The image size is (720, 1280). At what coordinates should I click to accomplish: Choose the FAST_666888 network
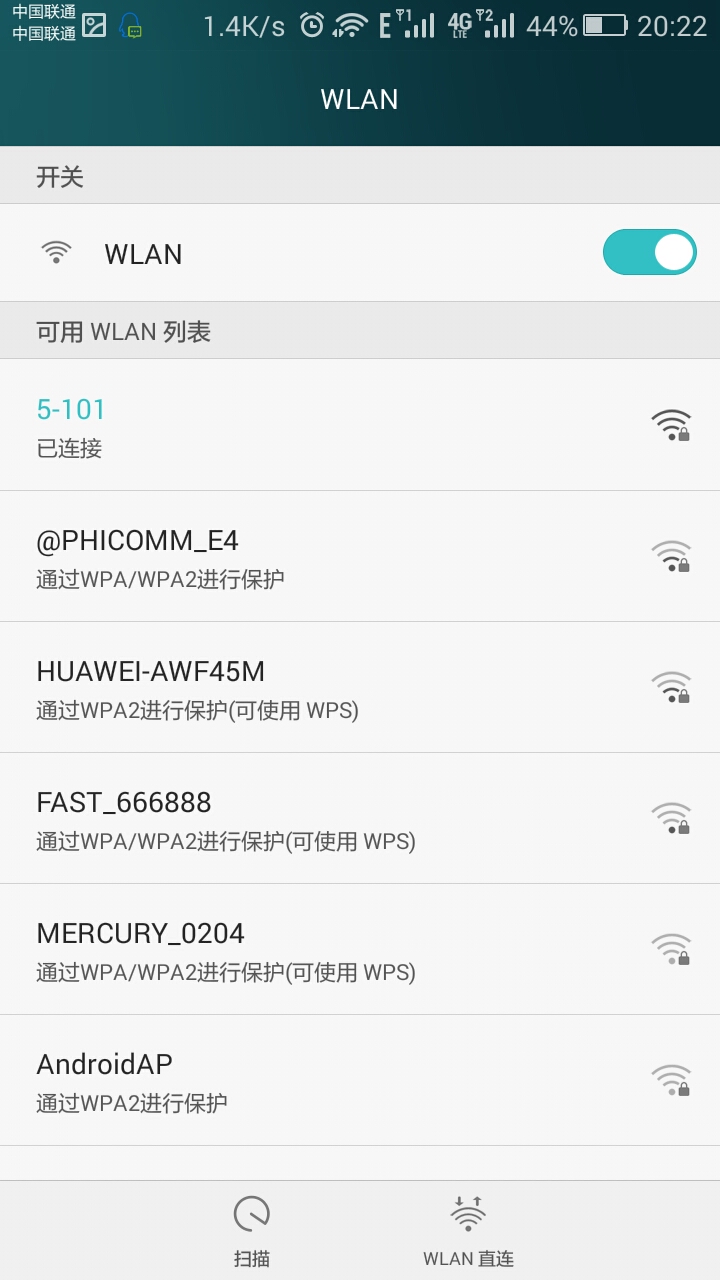[x=360, y=818]
